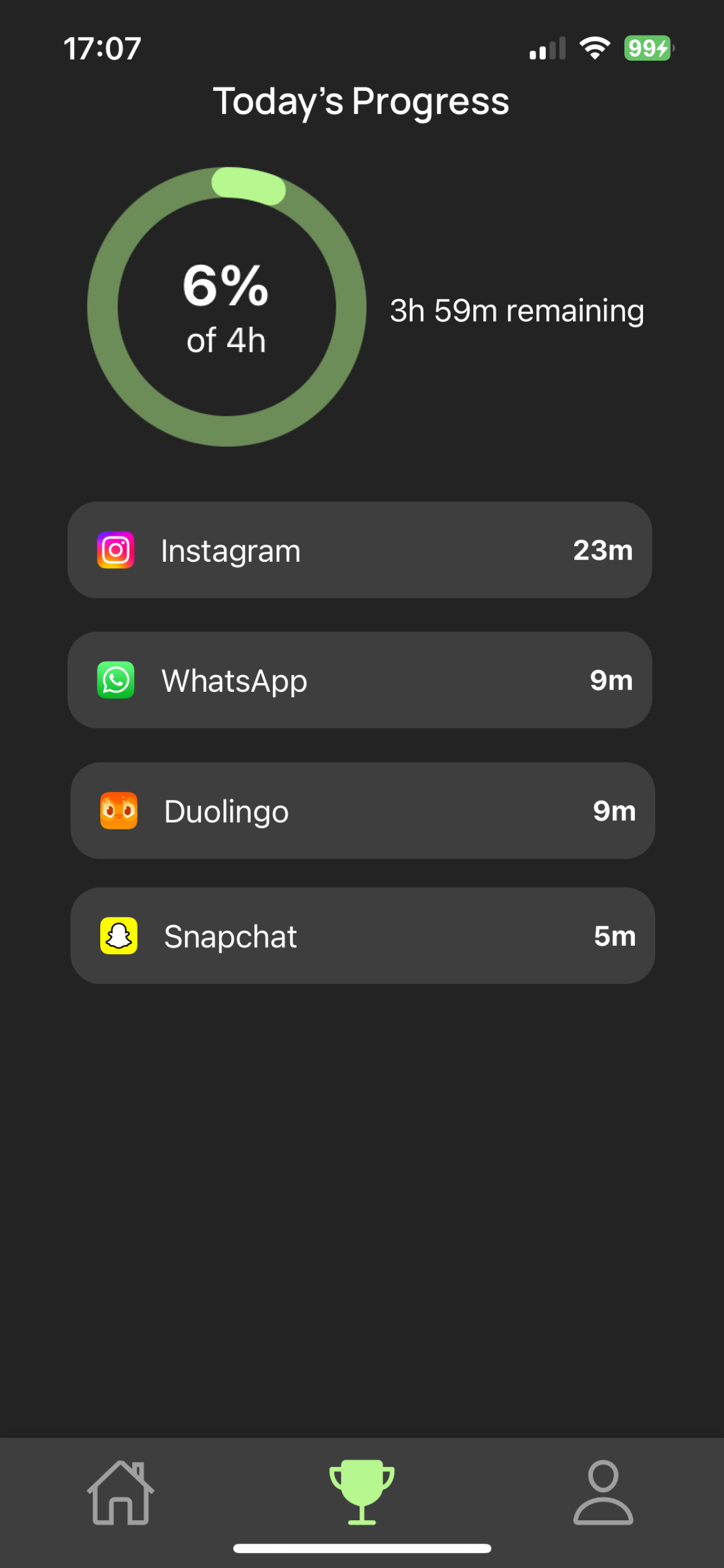
Task: Select the trophy progress tab
Action: (362, 1492)
